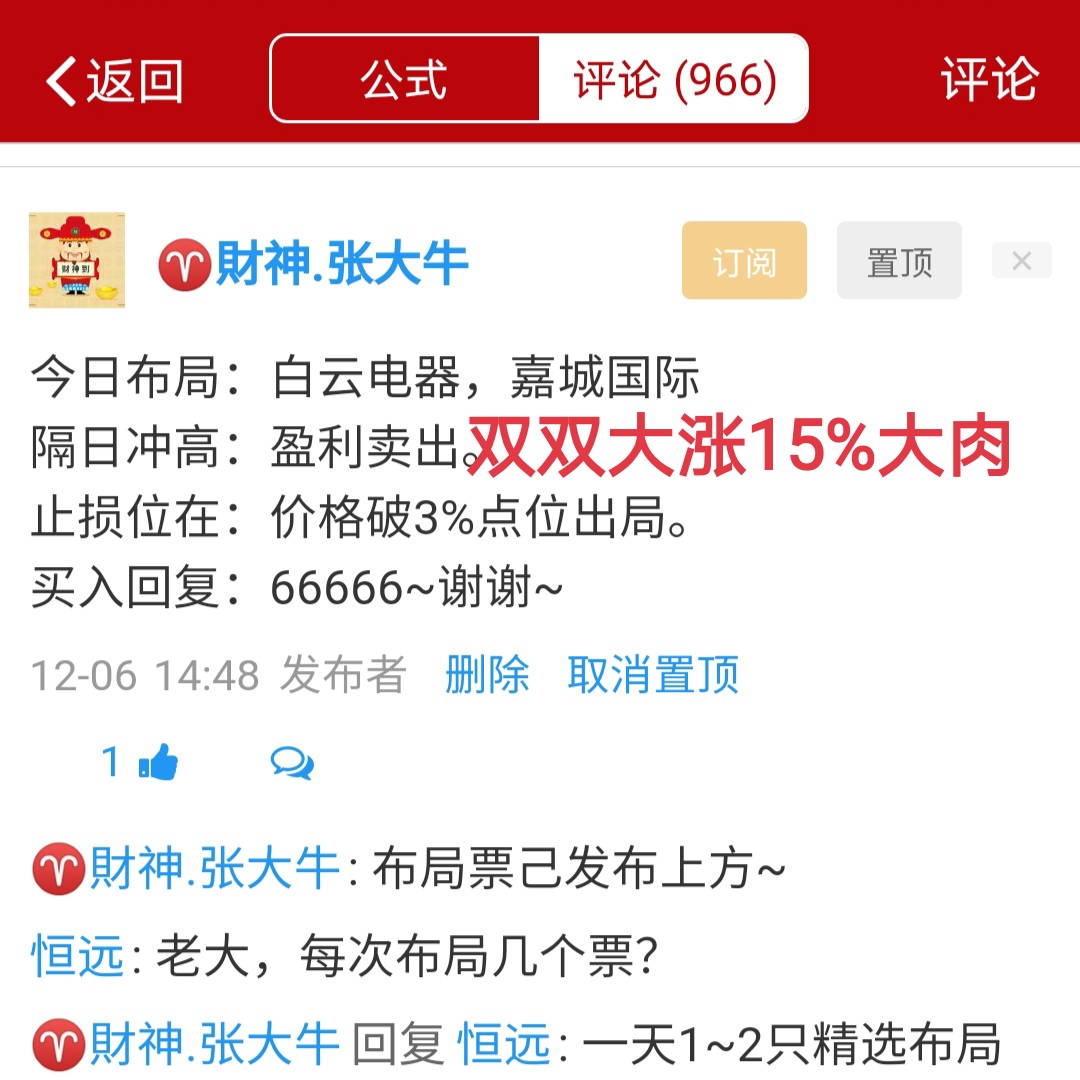This screenshot has height=1080, width=1080.
Task: Dismiss the post with the X icon
Action: (1021, 261)
